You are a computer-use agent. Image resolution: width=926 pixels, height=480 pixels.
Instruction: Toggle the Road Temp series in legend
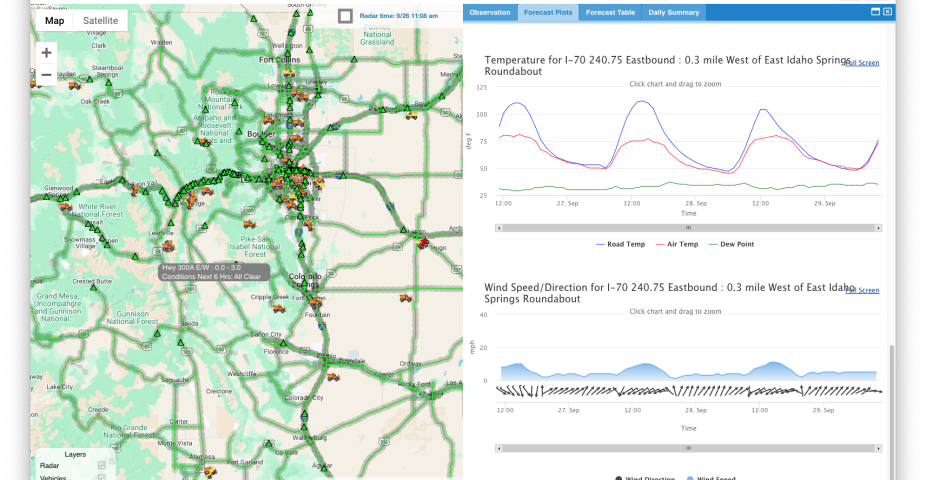pyautogui.click(x=622, y=244)
